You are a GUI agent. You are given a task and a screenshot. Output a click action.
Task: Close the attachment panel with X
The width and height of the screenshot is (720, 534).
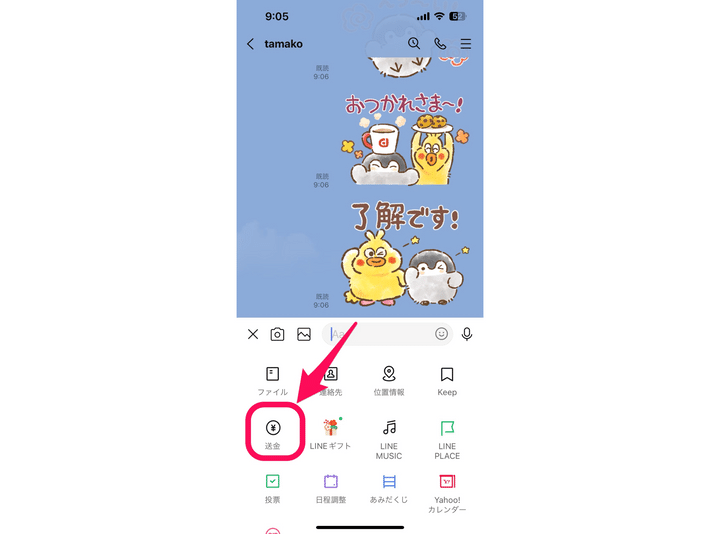point(253,334)
